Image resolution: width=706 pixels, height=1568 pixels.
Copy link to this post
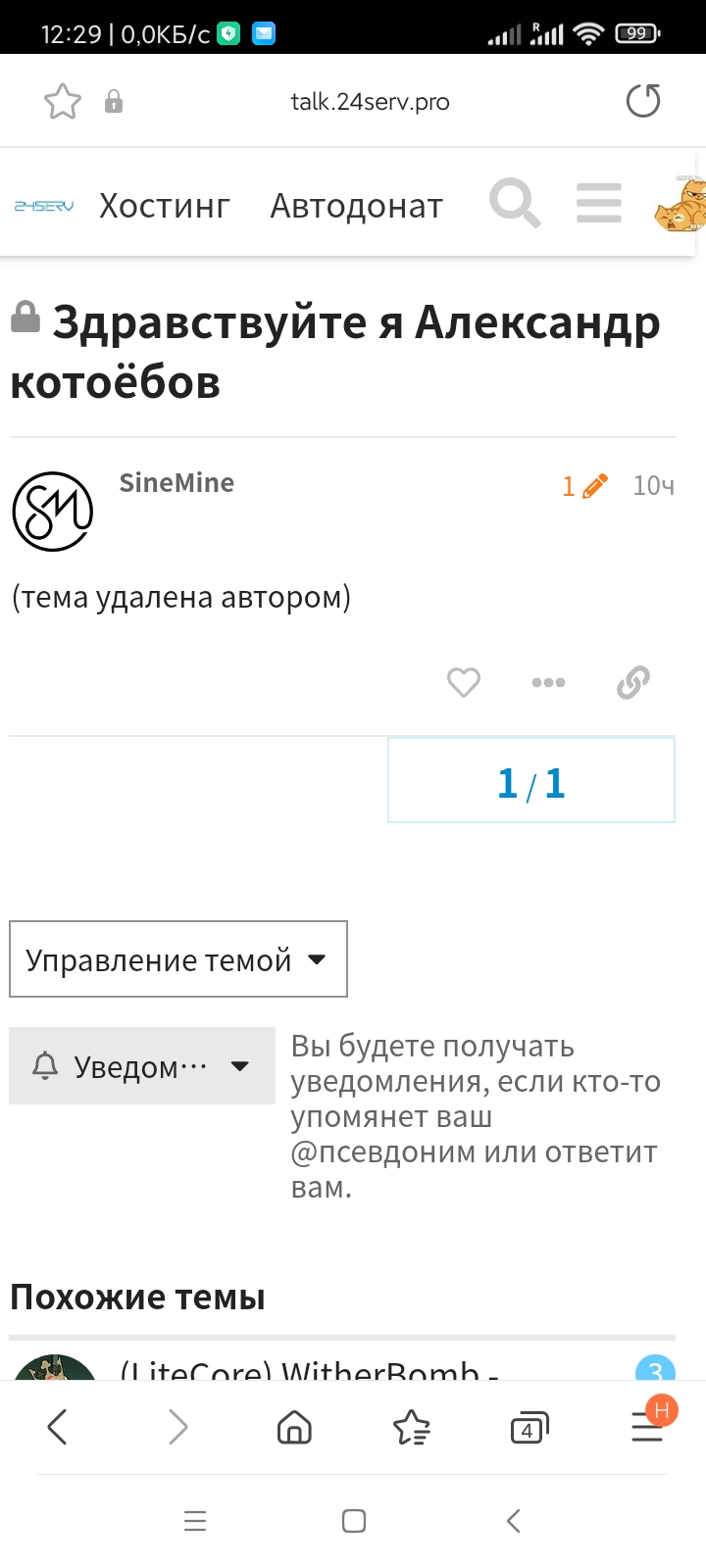(633, 682)
